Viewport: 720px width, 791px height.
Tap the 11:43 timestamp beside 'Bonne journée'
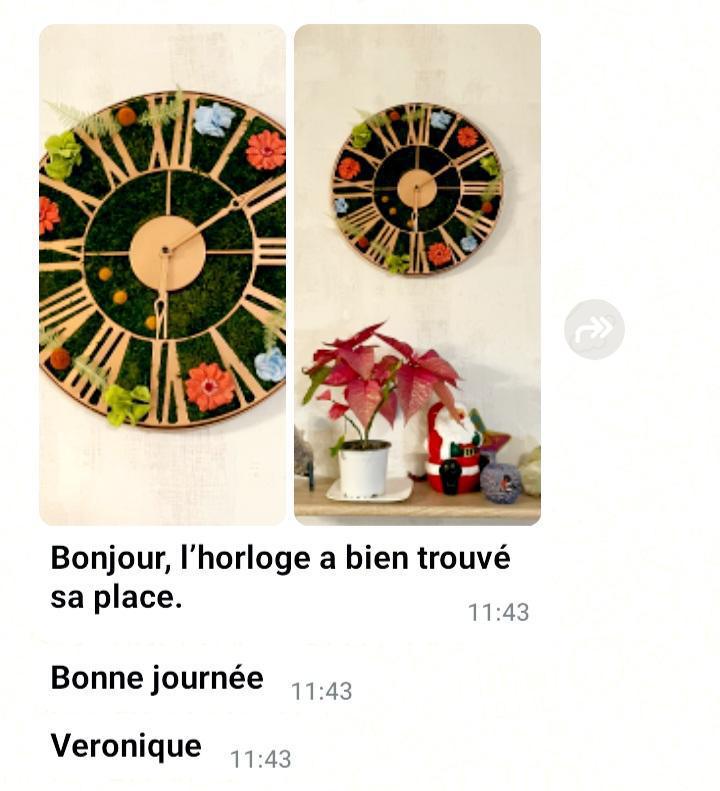tap(319, 689)
